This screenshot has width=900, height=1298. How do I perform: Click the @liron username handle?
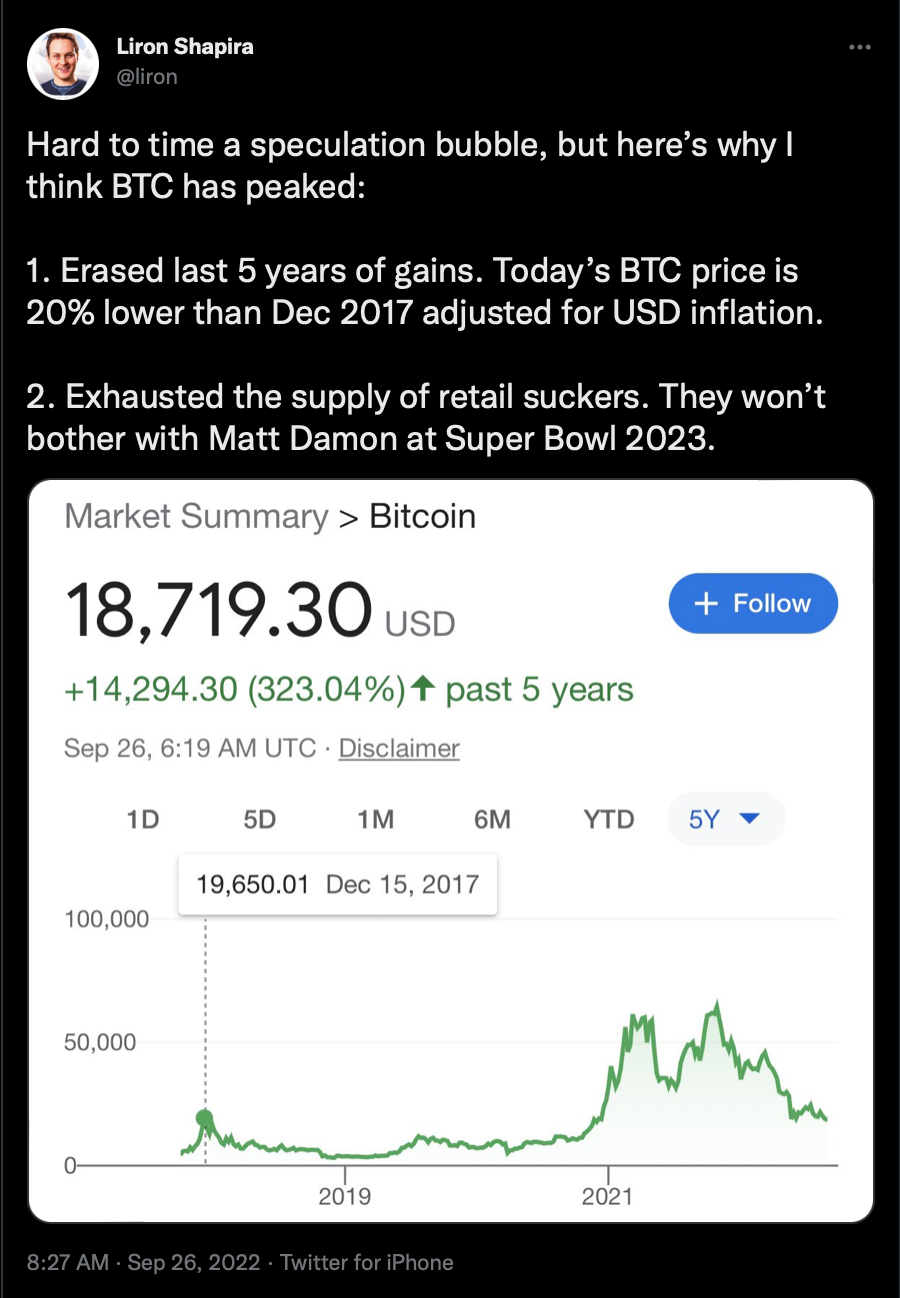click(x=146, y=76)
